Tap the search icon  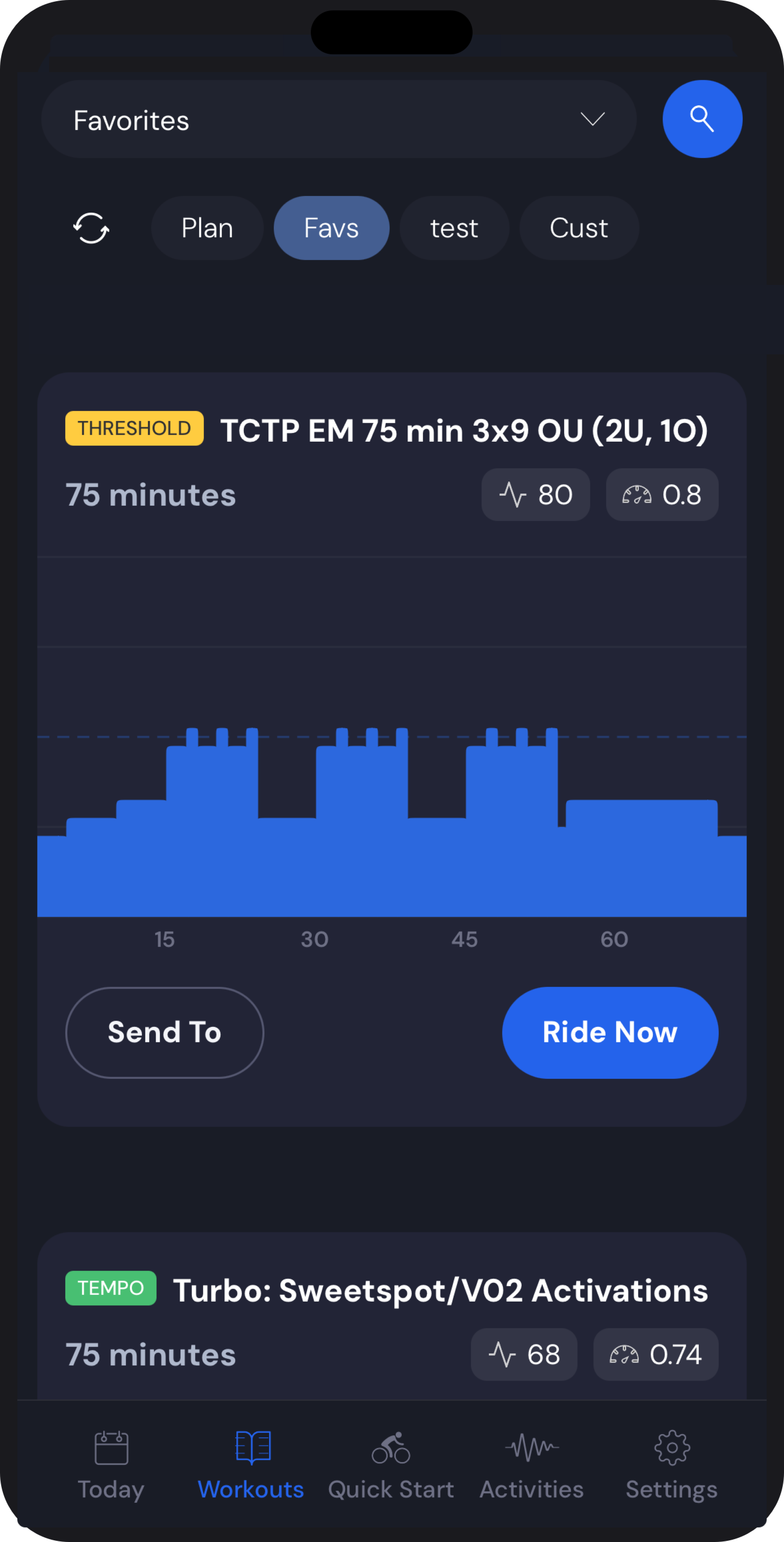(x=702, y=118)
